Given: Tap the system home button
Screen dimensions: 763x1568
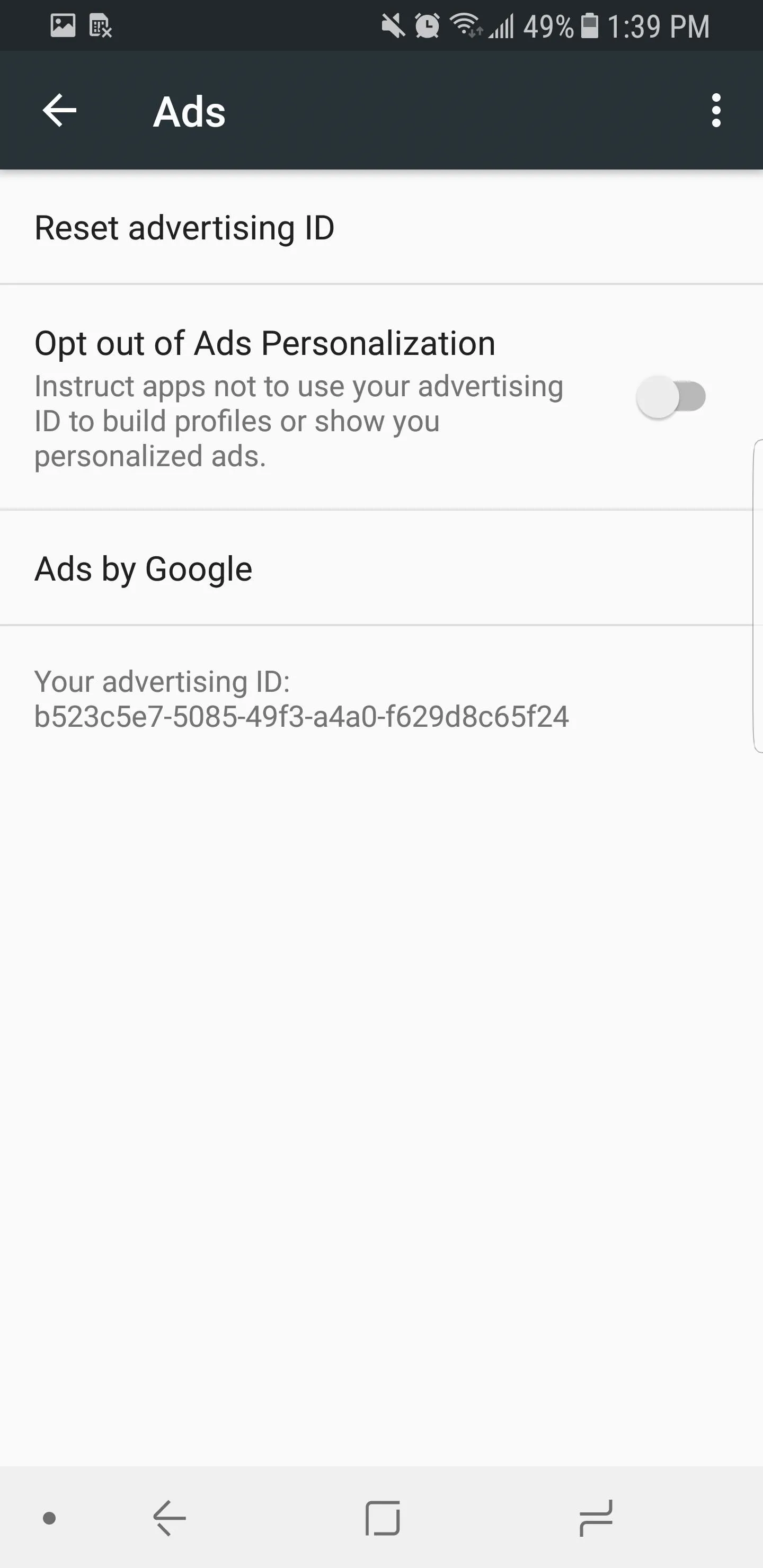Looking at the screenshot, I should tap(383, 1518).
